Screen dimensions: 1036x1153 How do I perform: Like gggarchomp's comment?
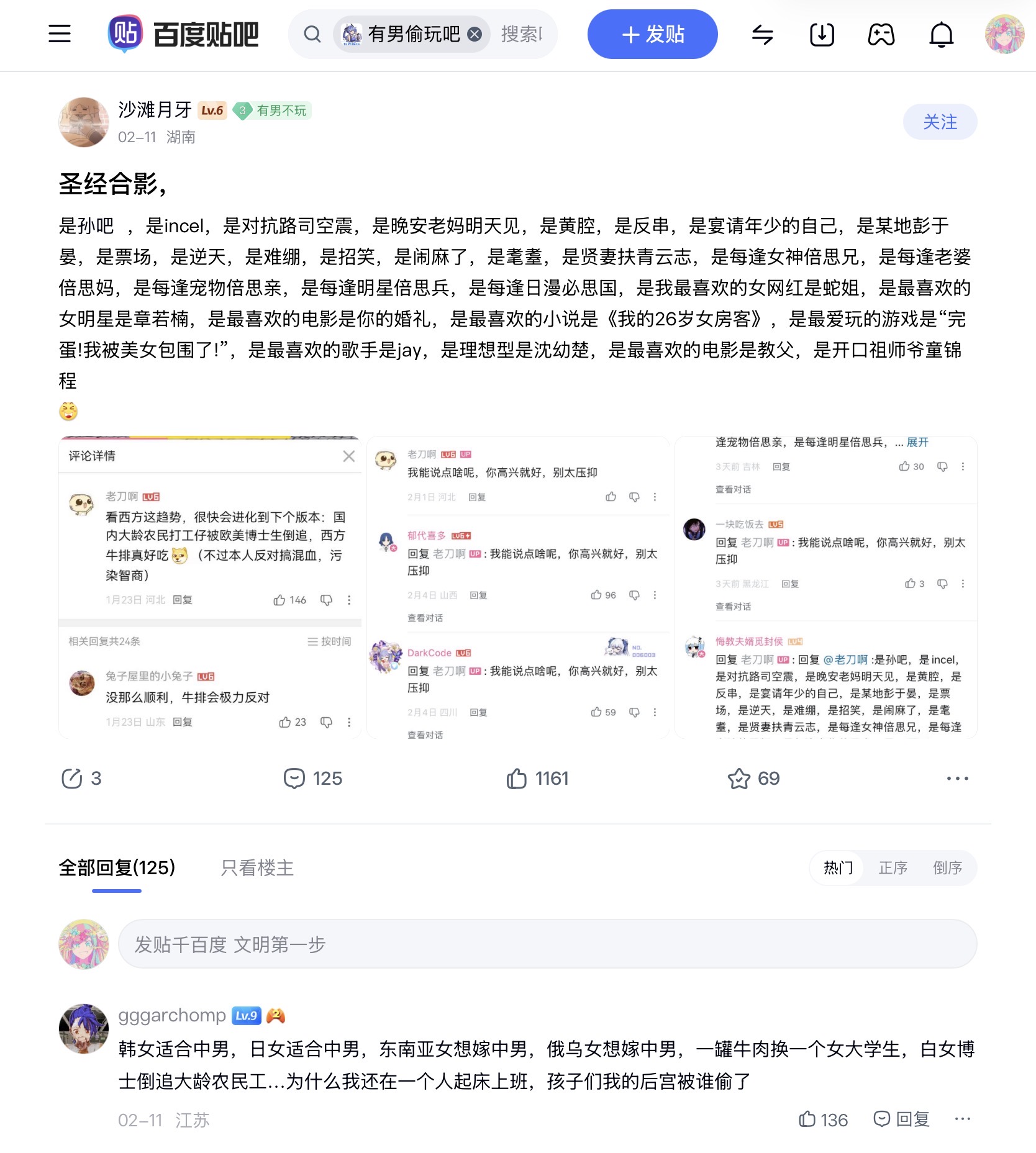coord(822,1119)
